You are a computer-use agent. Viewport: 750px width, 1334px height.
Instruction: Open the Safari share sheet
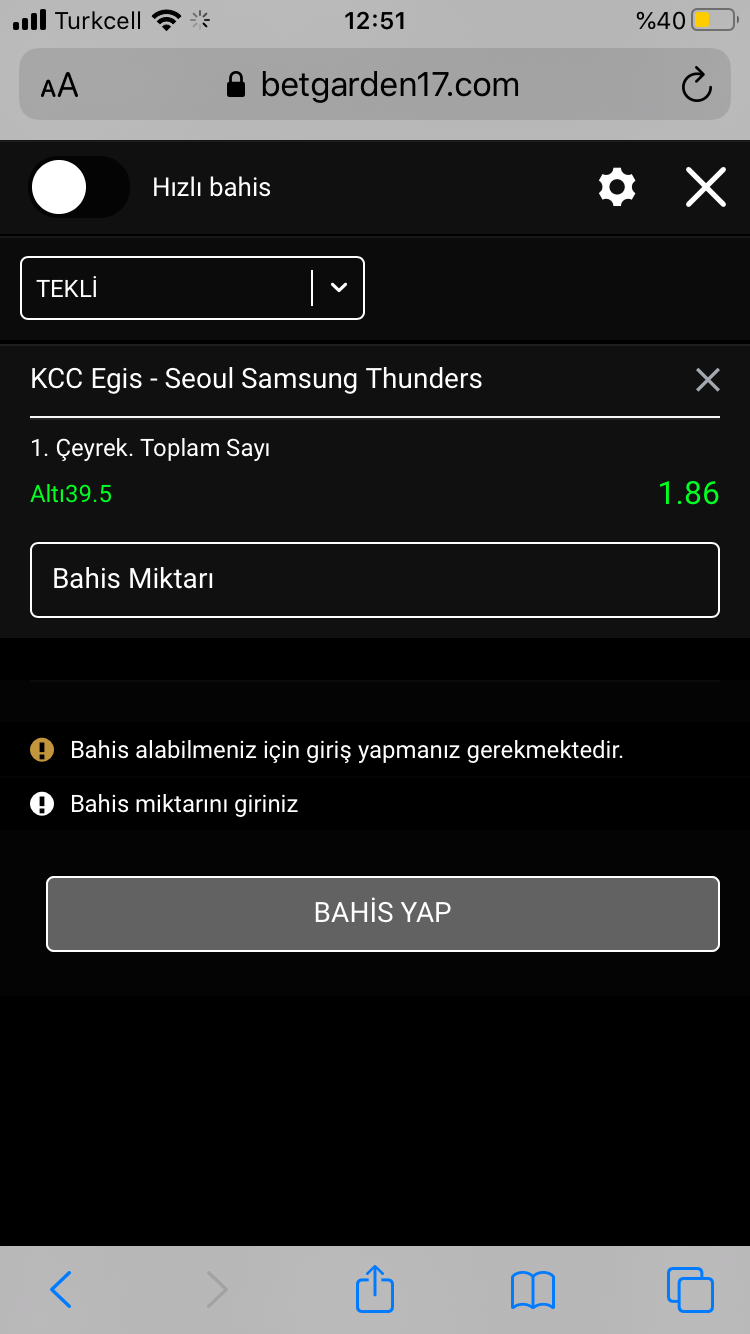click(x=375, y=1287)
